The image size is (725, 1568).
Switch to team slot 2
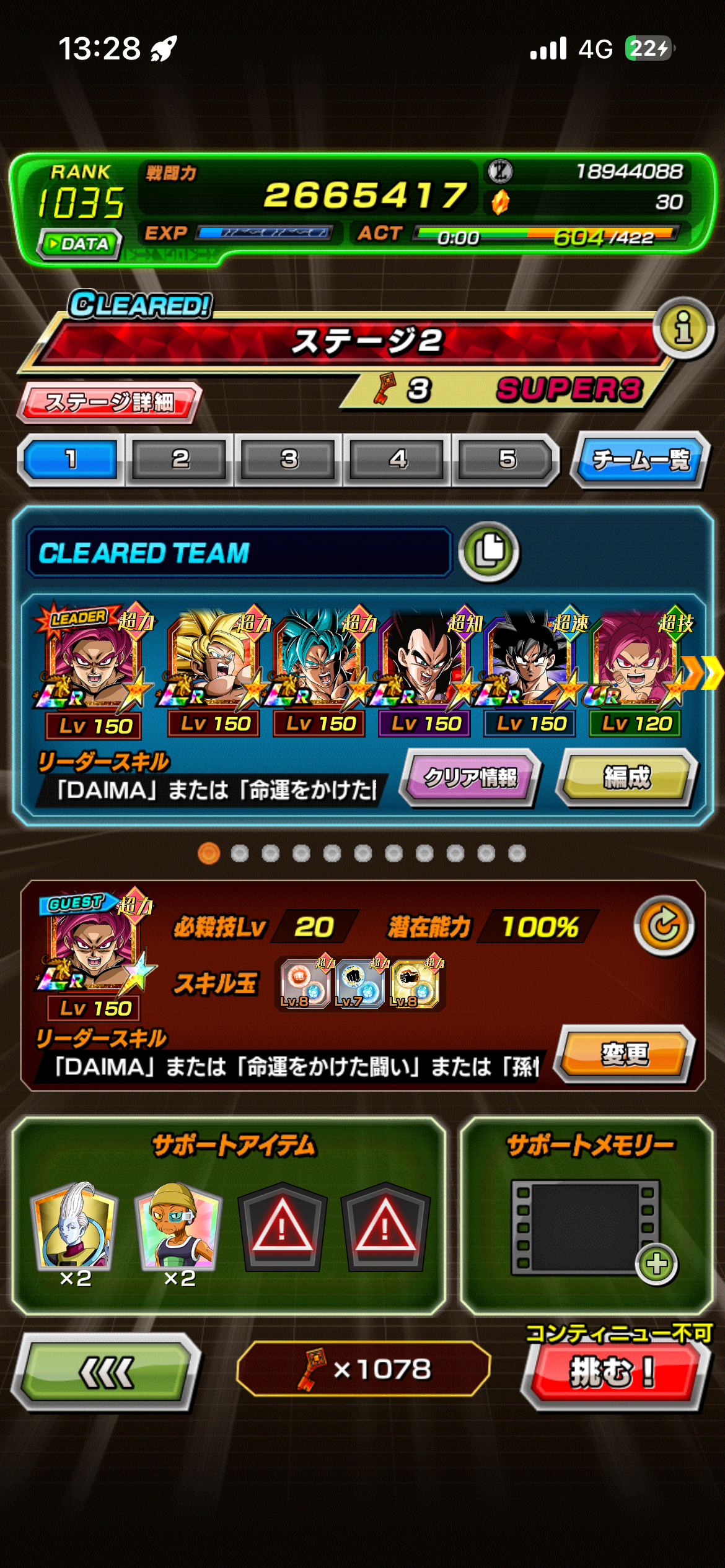point(180,460)
